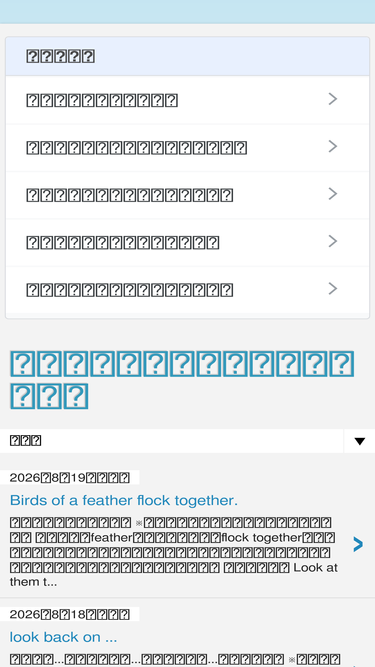
Task: Open the first chevron row under the list header
Action: click(x=188, y=100)
